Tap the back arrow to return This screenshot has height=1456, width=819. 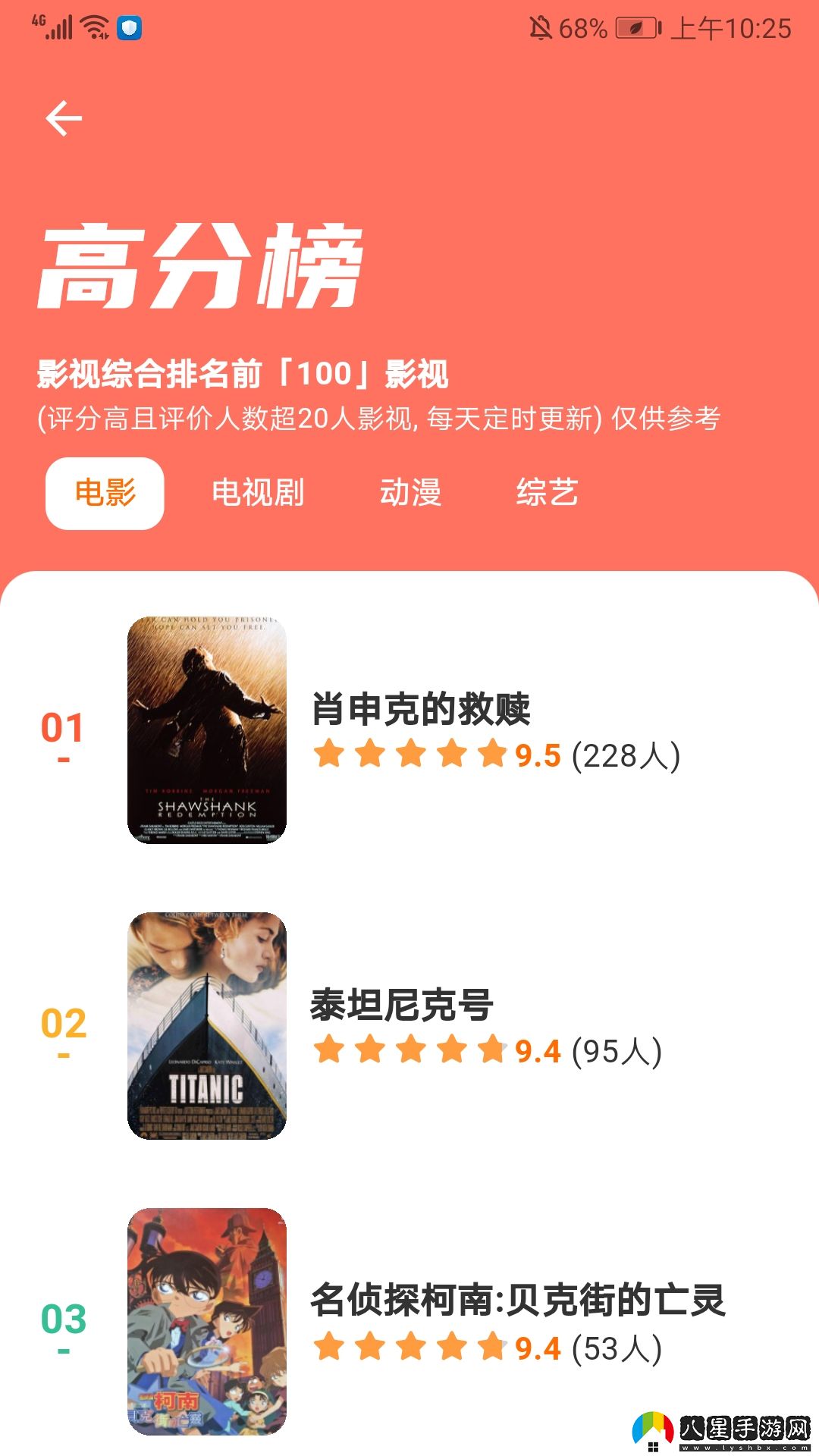pyautogui.click(x=64, y=118)
